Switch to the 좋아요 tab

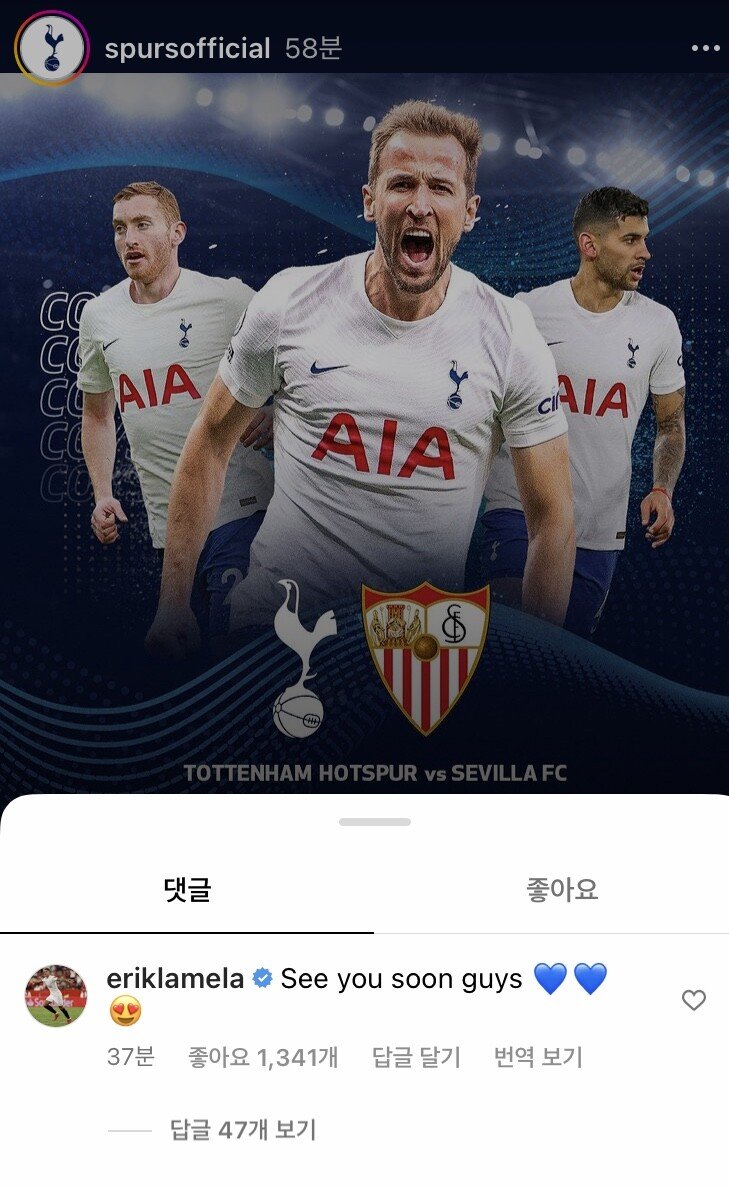click(x=562, y=889)
